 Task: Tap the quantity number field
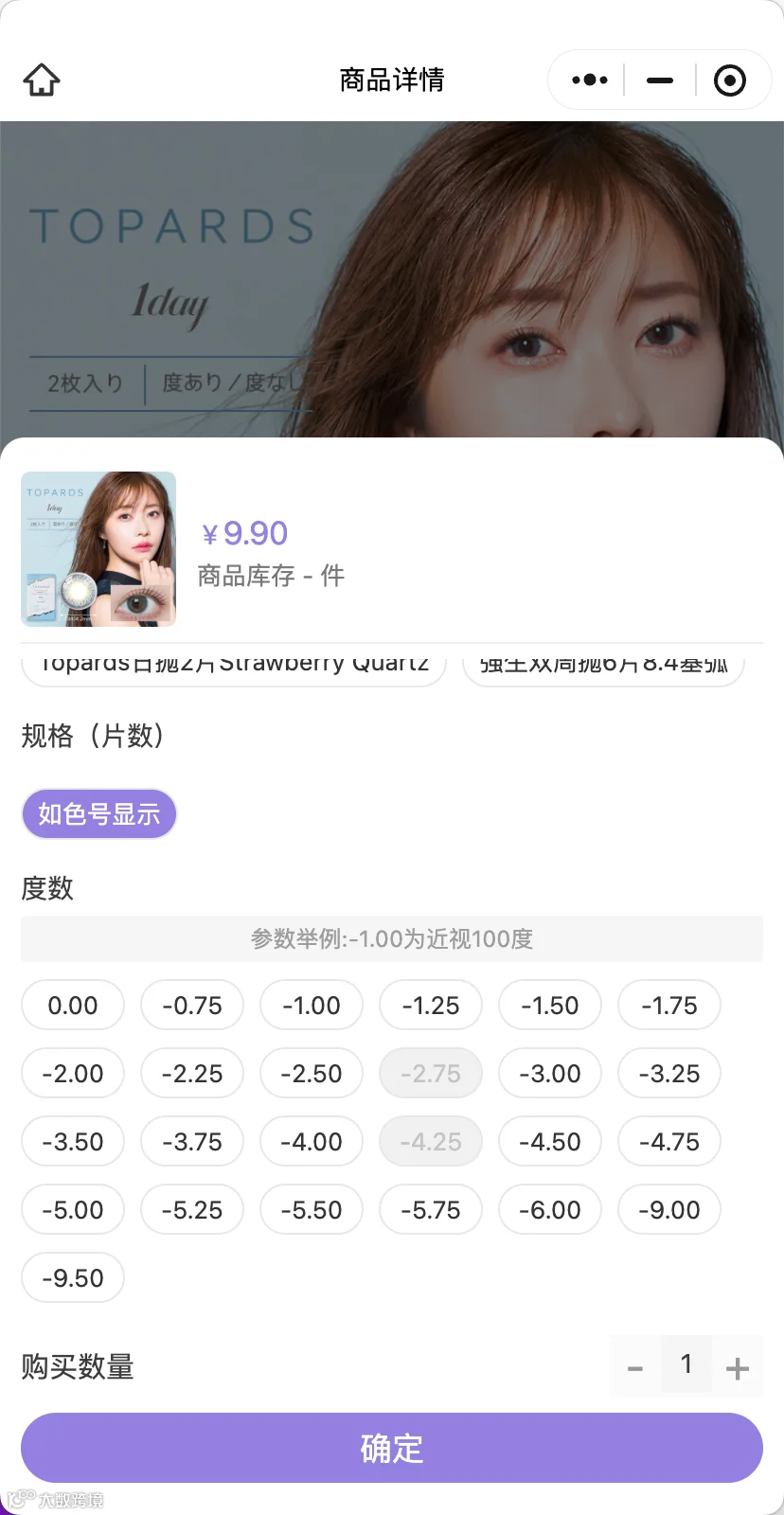[x=686, y=1364]
